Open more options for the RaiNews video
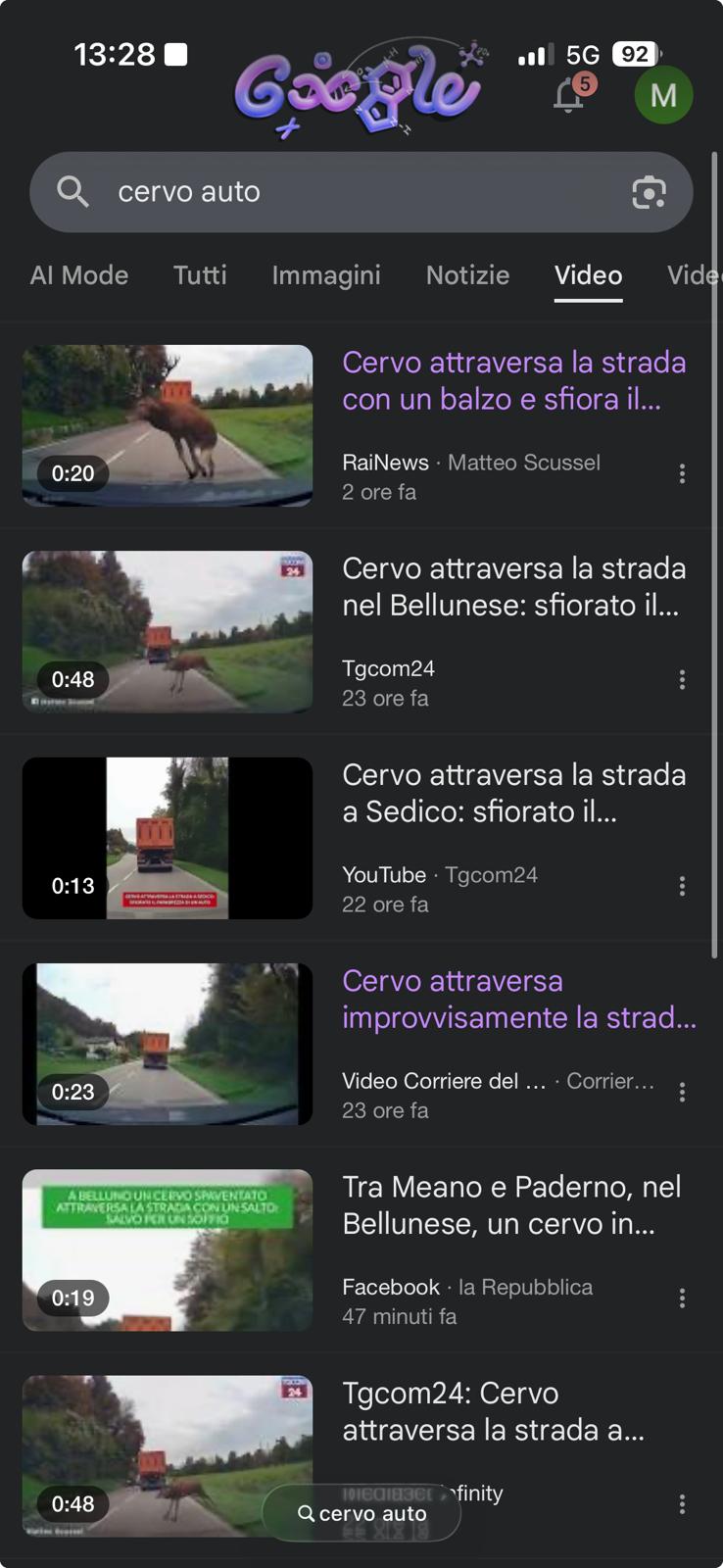Screen dimensions: 723x1568 click(682, 474)
